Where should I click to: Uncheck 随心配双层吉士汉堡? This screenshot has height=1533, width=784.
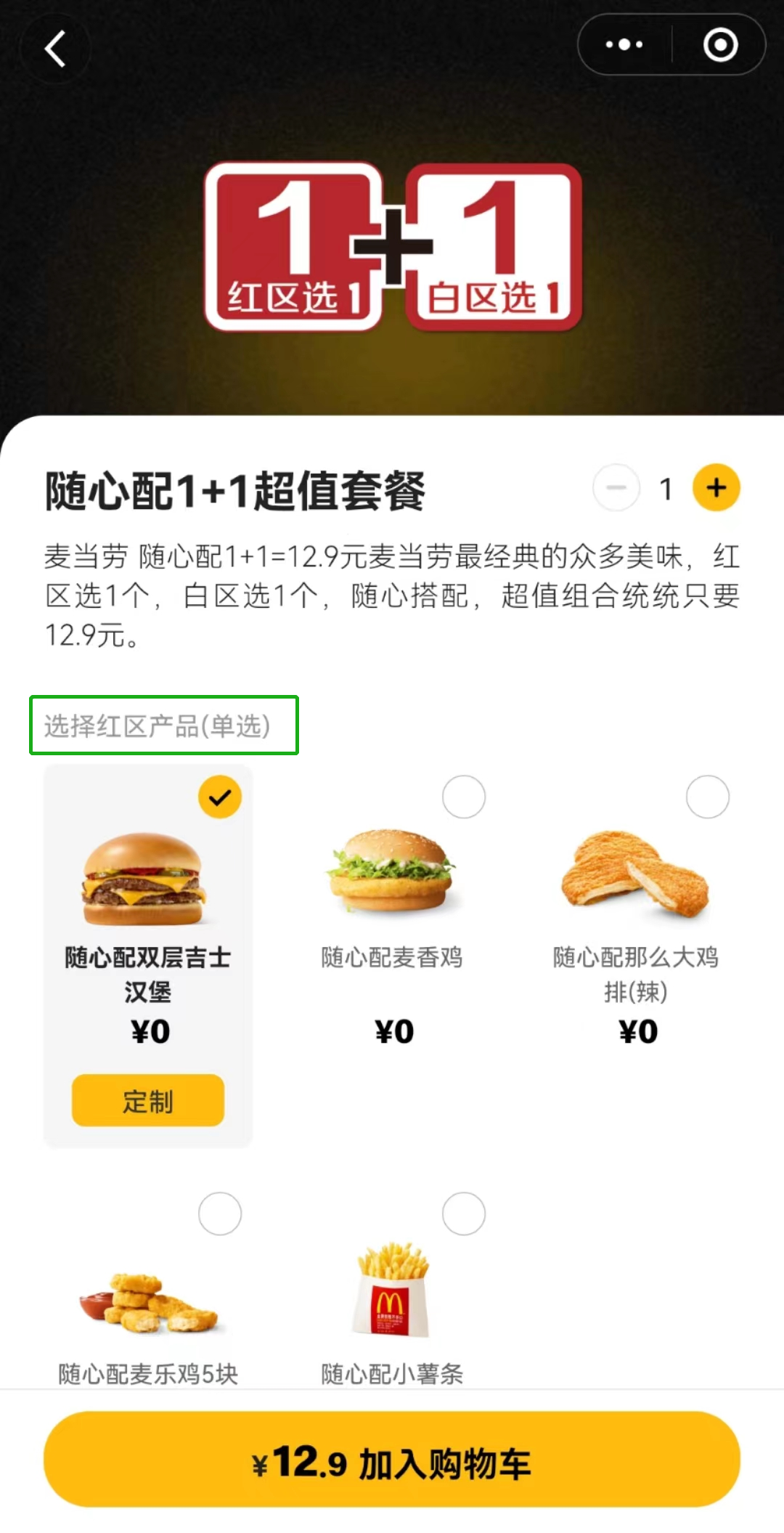(220, 797)
